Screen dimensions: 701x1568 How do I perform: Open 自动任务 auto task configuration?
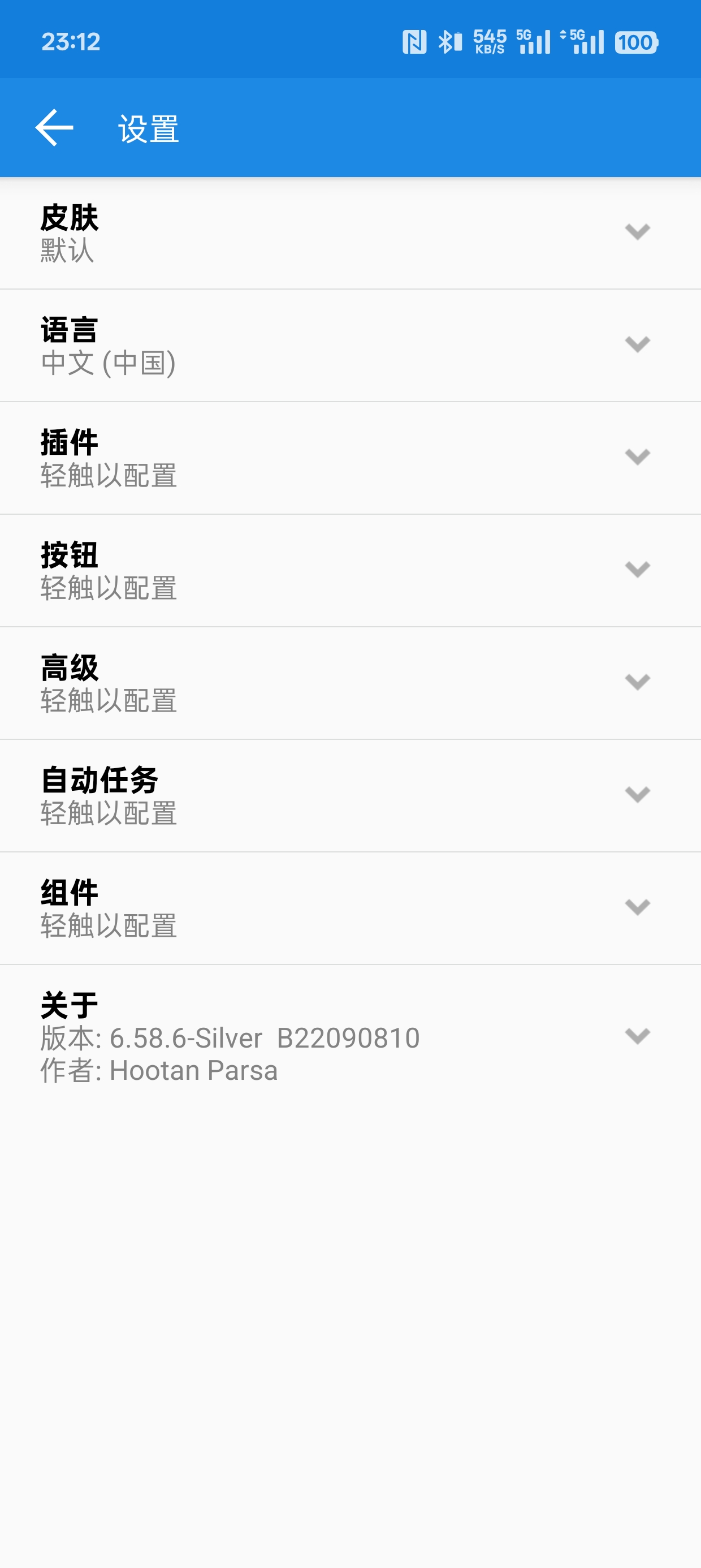(x=350, y=796)
